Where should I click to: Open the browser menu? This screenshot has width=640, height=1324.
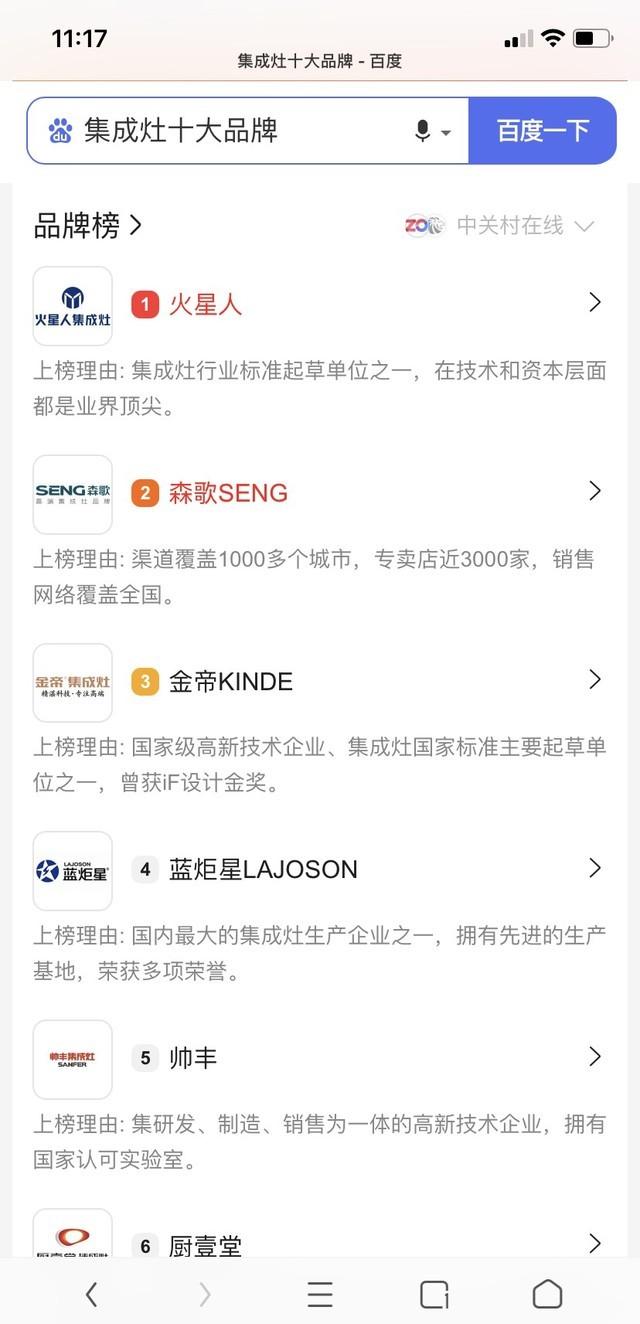tap(320, 1294)
